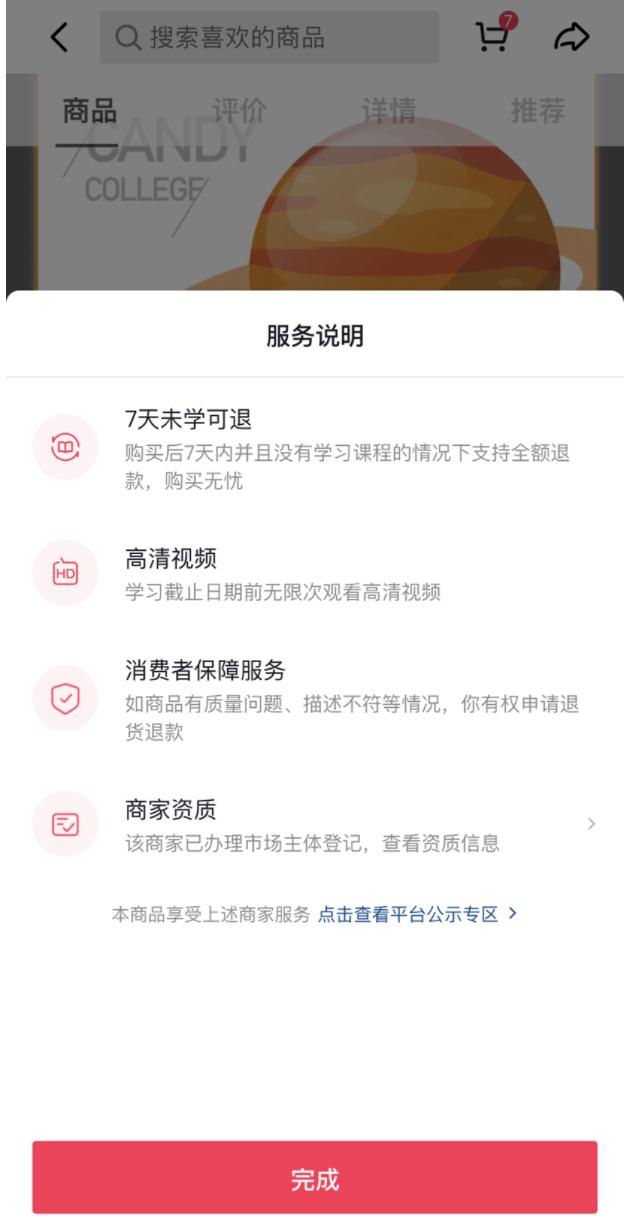The width and height of the screenshot is (630, 1216).
Task: Go back with the top-left arrow
Action: [x=60, y=38]
